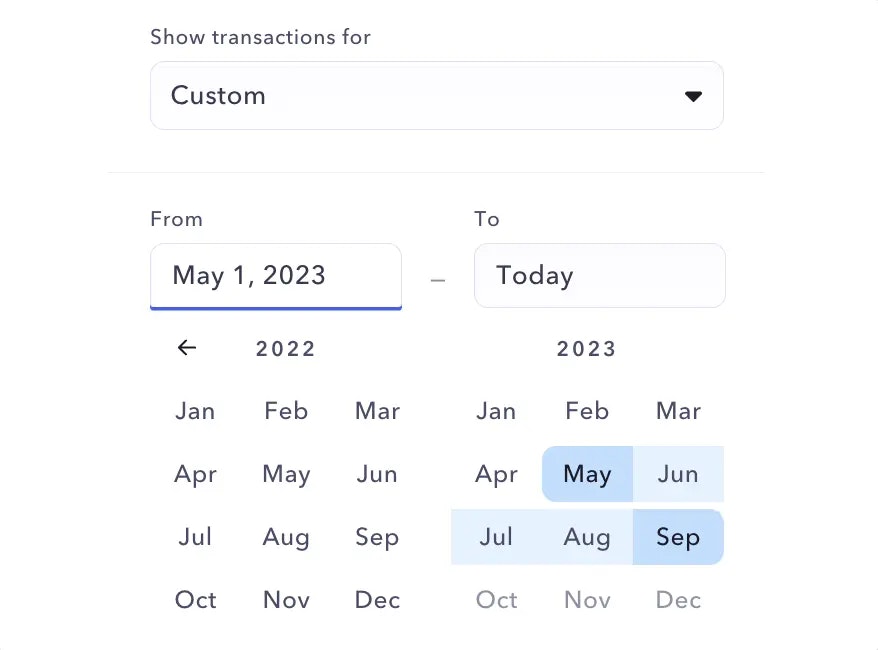The image size is (878, 650).
Task: Pick Mar 2023 from the month grid
Action: (x=678, y=411)
